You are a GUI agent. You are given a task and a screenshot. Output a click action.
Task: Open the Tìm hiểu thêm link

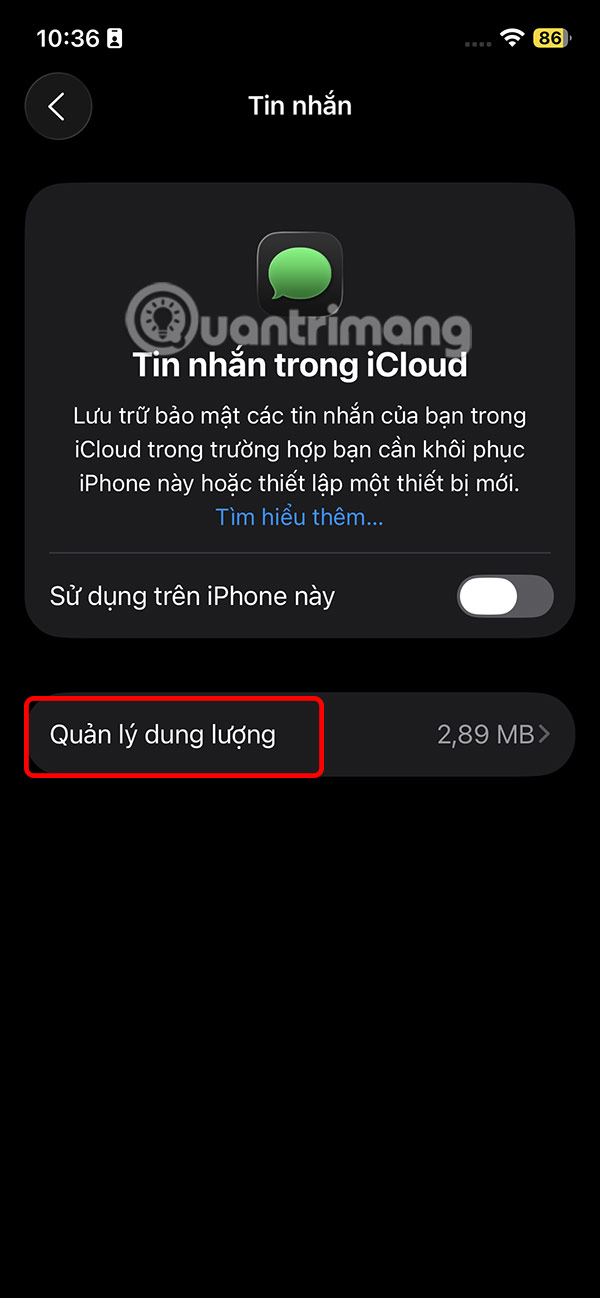point(299,517)
